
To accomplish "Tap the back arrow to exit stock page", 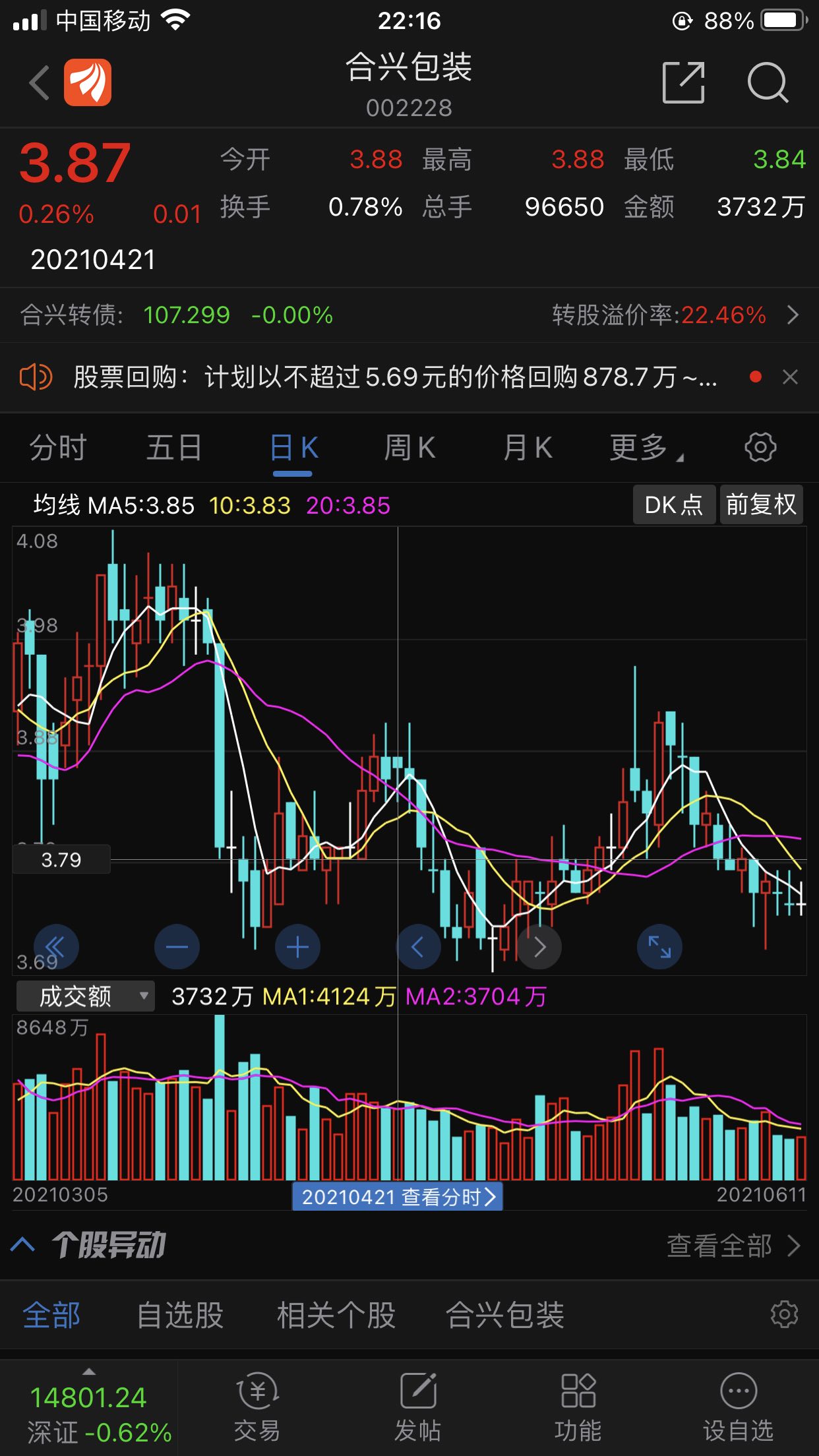I will click(x=38, y=82).
